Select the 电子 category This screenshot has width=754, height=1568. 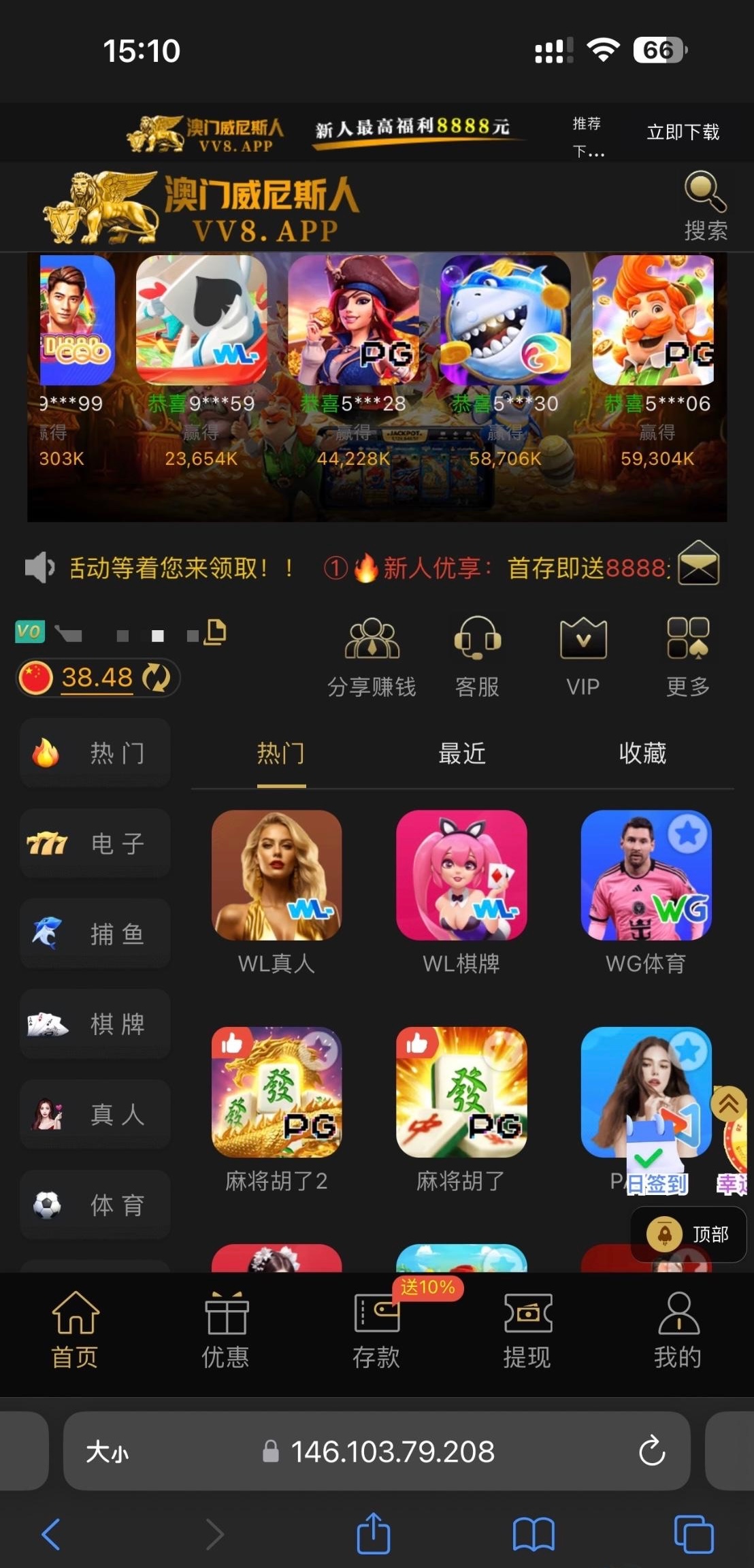(x=95, y=844)
